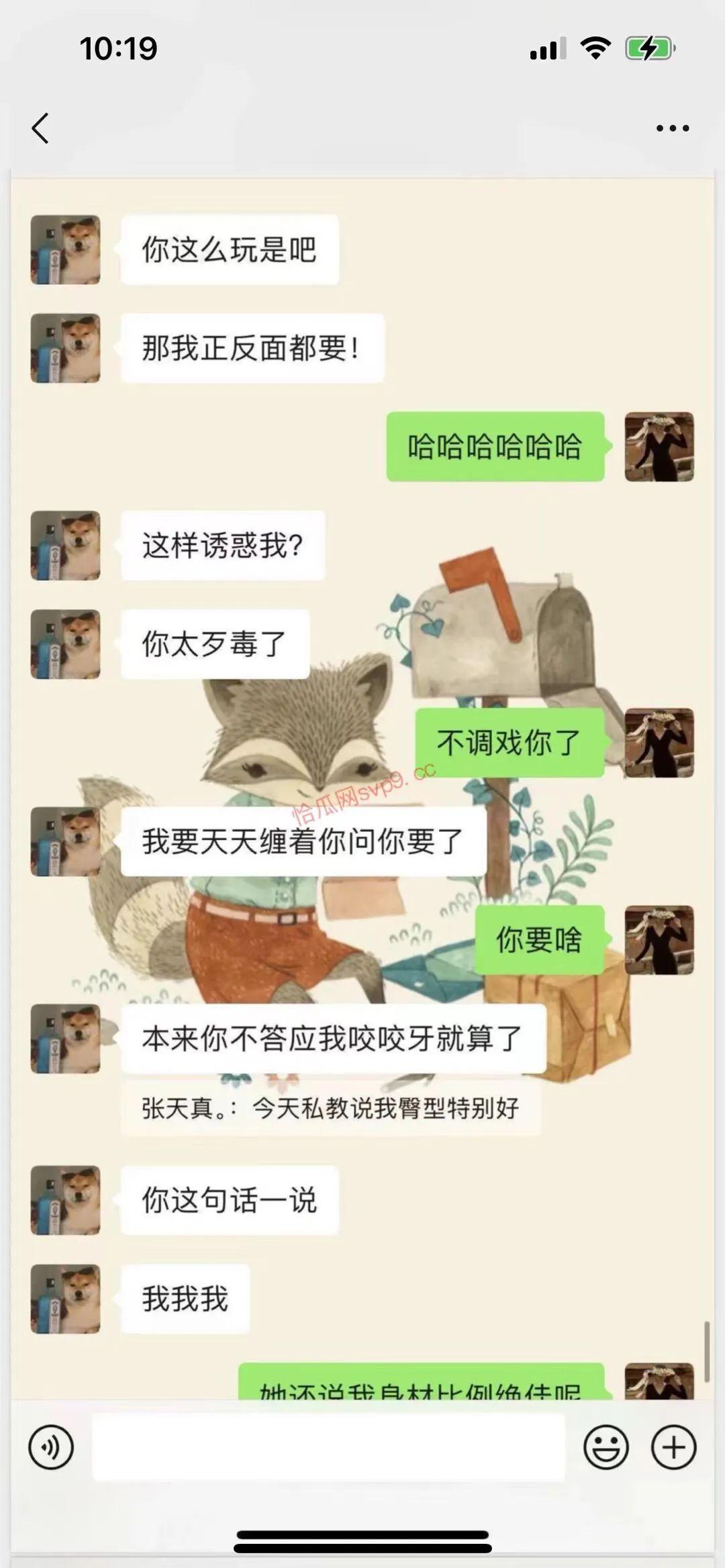Image resolution: width=725 pixels, height=1568 pixels.
Task: Go back to the chat list
Action: click(x=40, y=127)
